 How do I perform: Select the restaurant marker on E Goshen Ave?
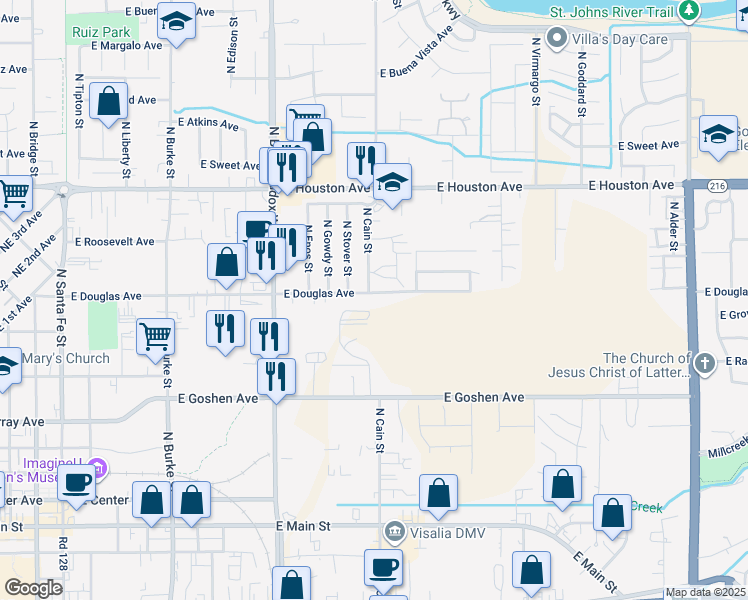(x=276, y=377)
